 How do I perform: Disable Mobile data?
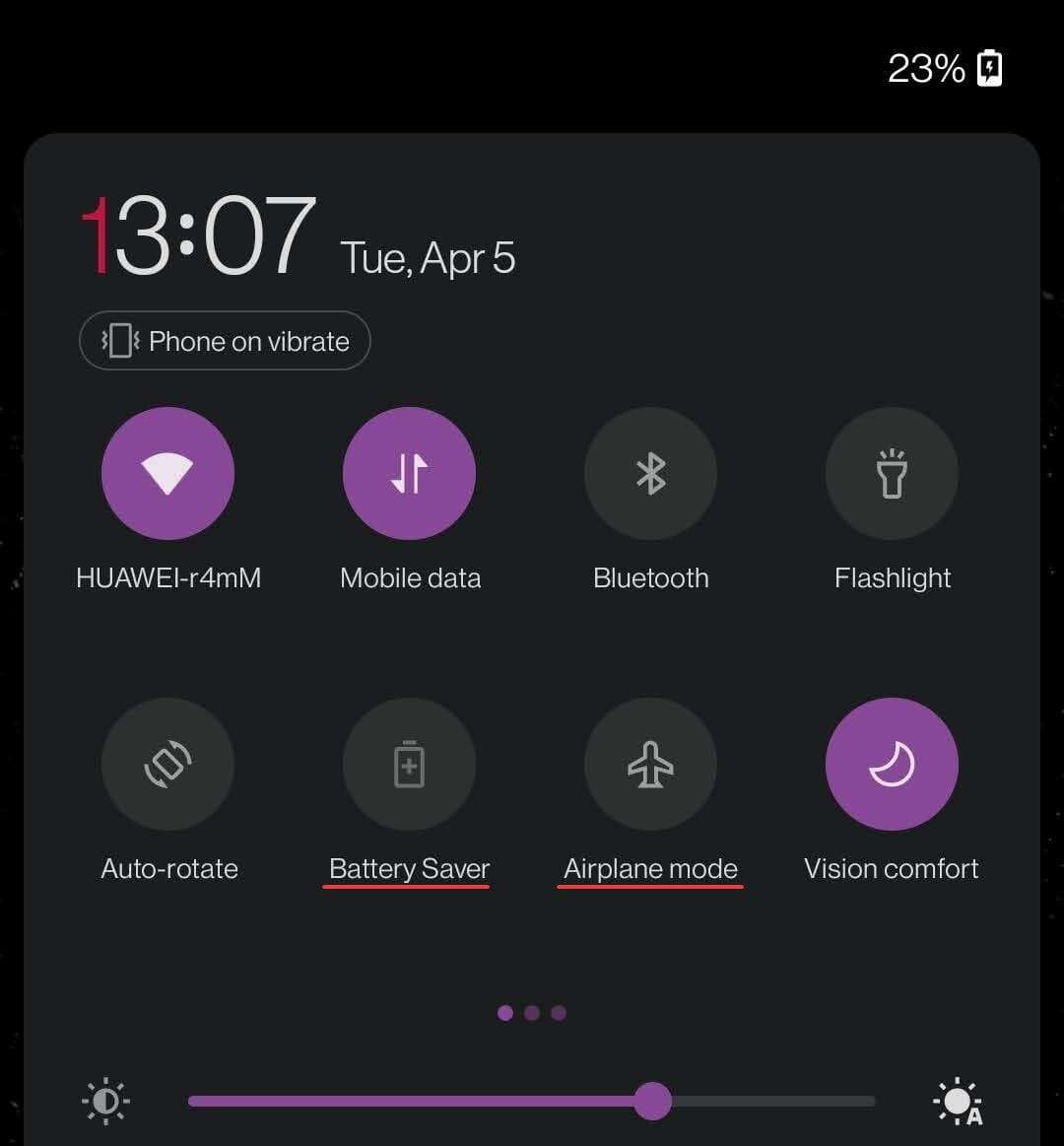[409, 474]
